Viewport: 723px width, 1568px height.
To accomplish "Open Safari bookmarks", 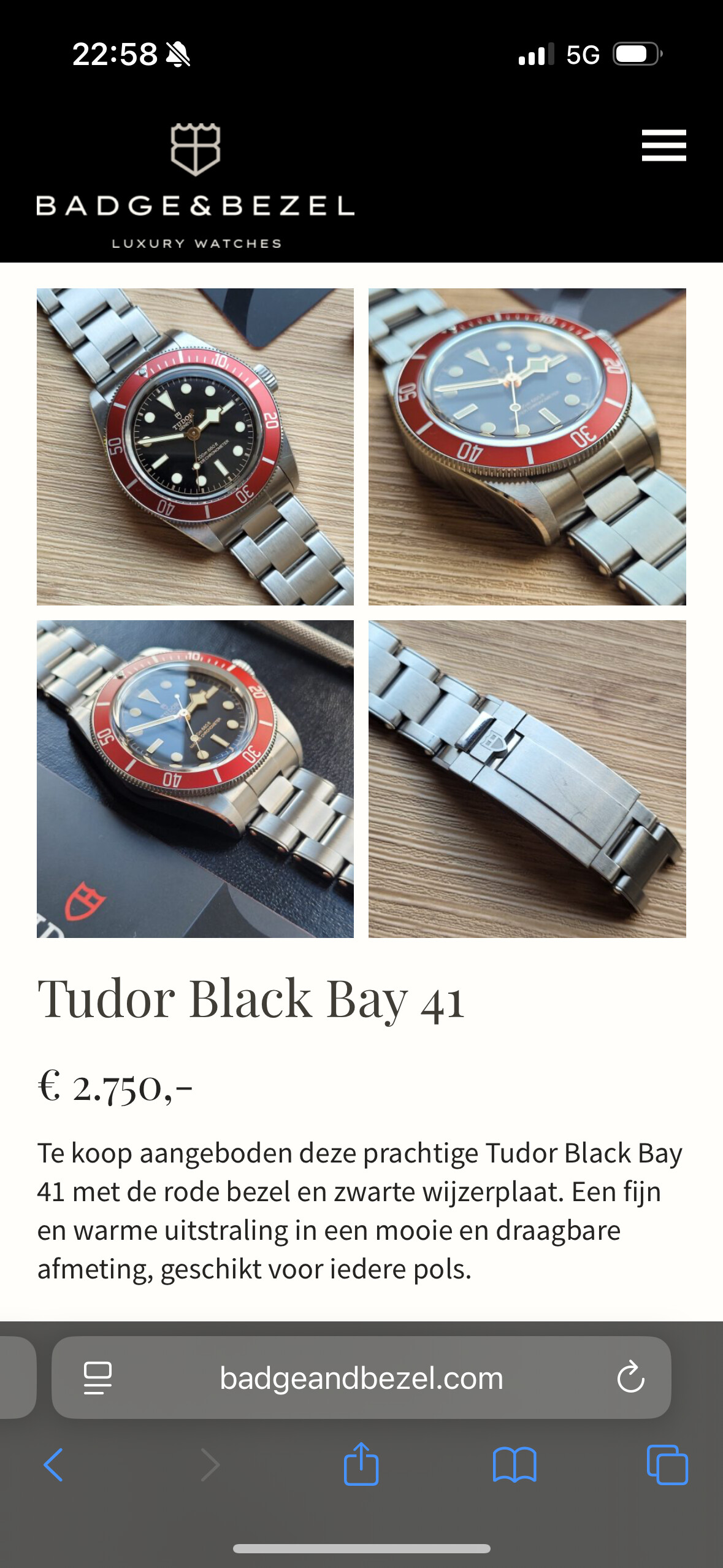I will point(515,1465).
